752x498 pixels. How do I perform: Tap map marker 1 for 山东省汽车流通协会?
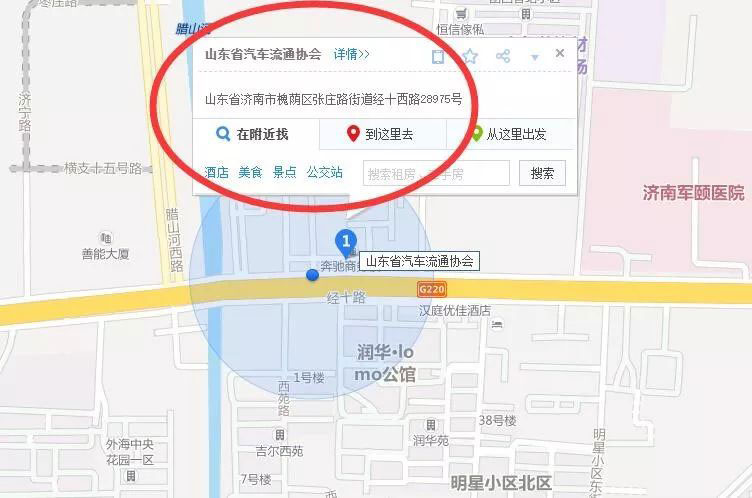click(x=346, y=241)
